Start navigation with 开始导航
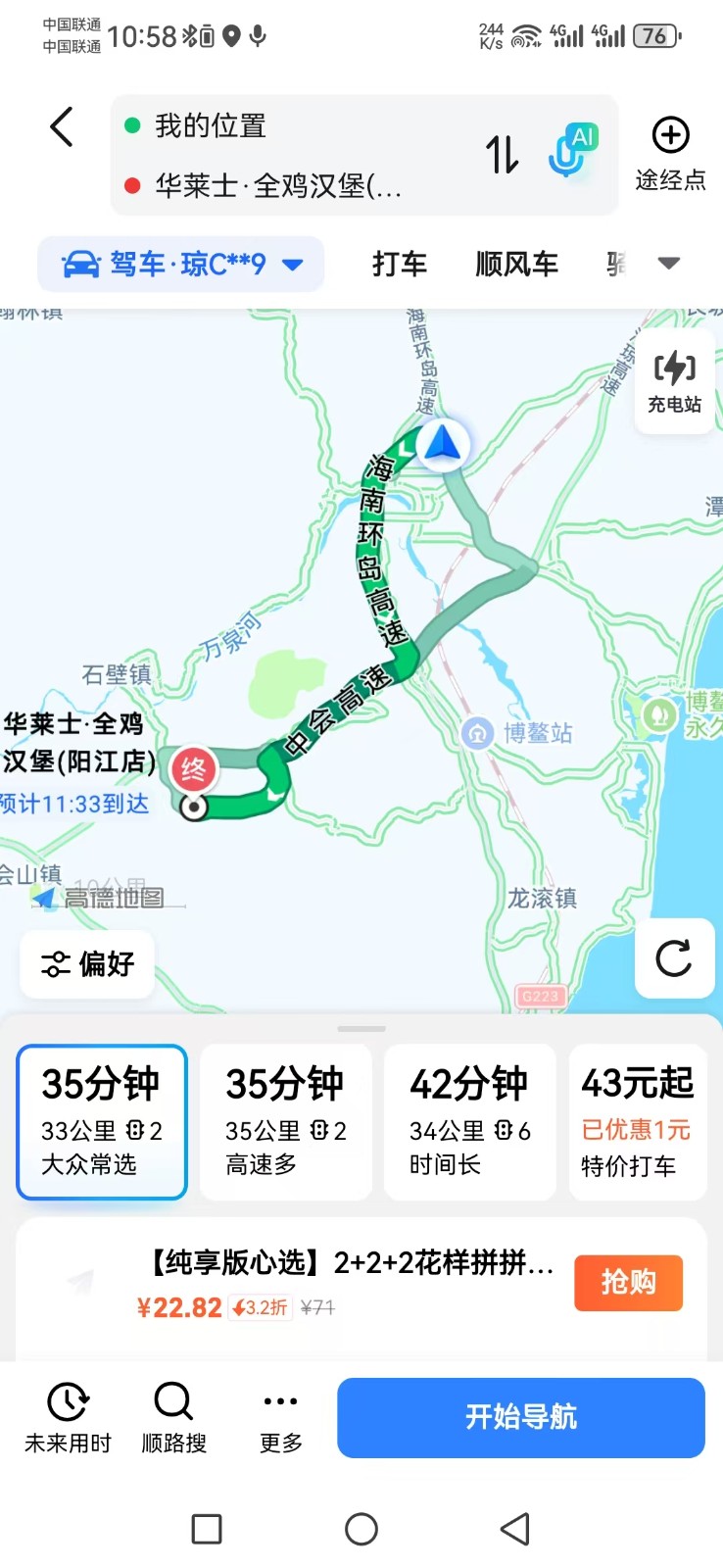This screenshot has width=723, height=1568. [x=521, y=1417]
